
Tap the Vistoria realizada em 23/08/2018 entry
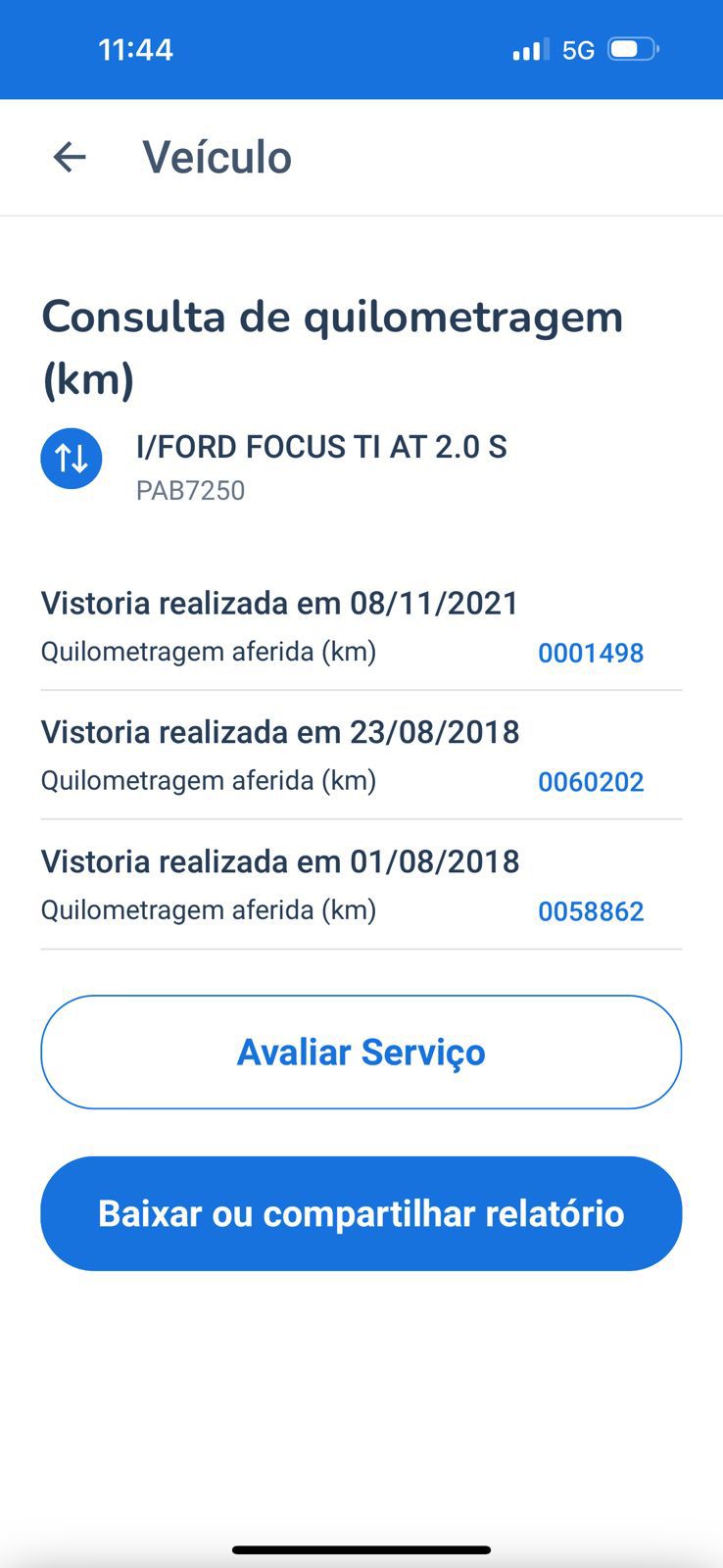280,732
